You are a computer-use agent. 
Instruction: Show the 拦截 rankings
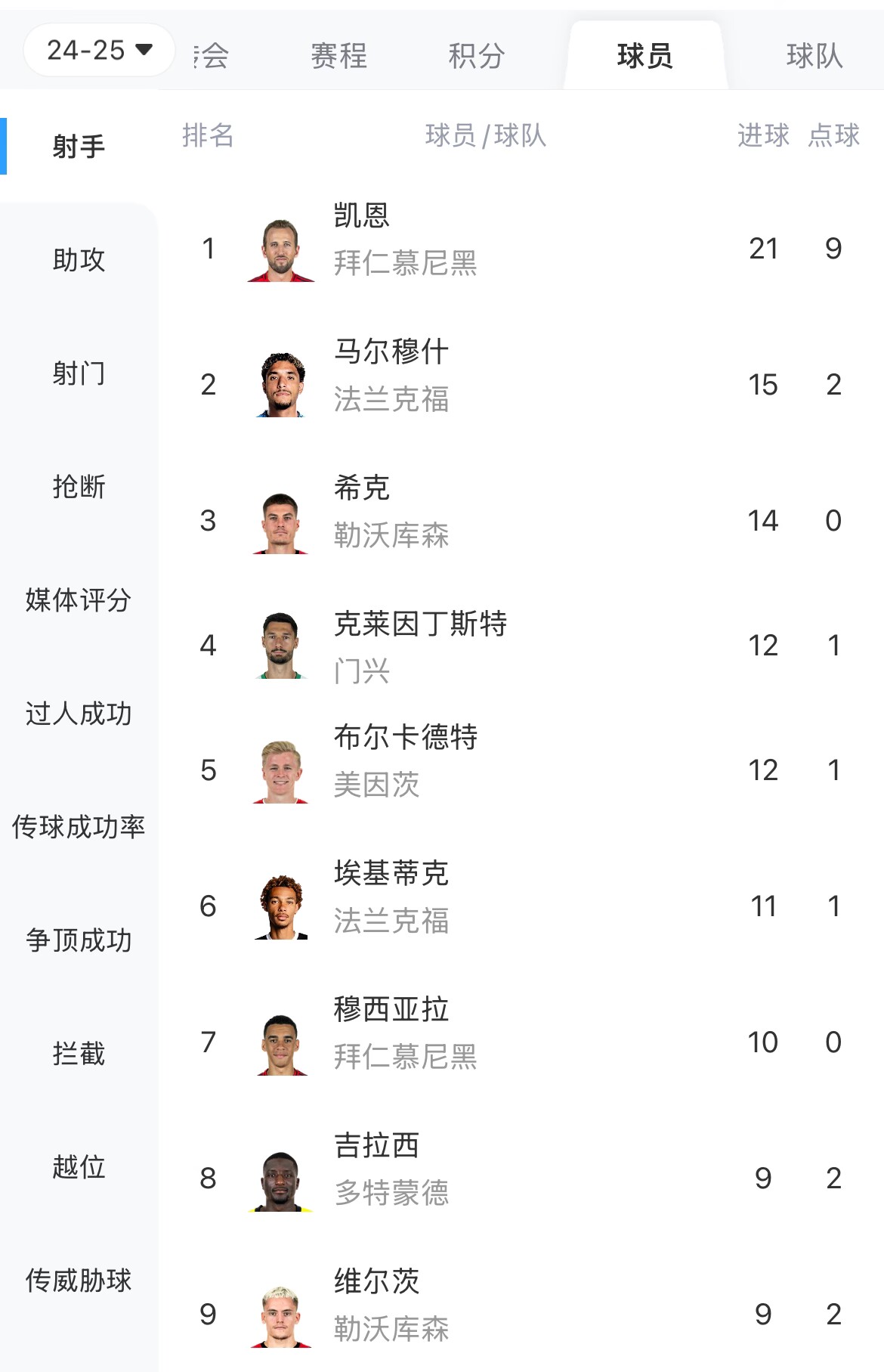coord(79,1054)
